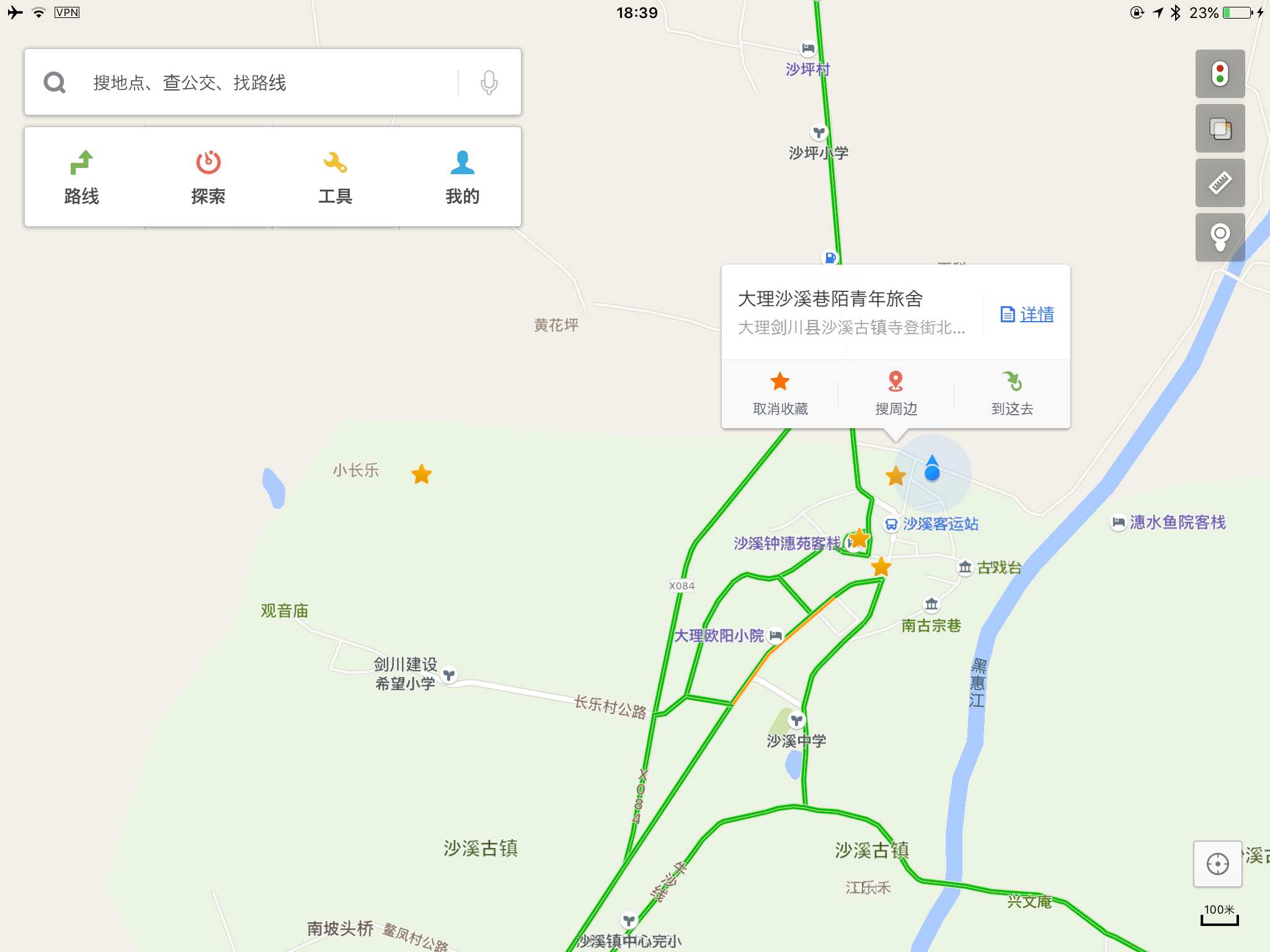Recenter the map on my location
The height and width of the screenshot is (952, 1270).
[x=1217, y=863]
